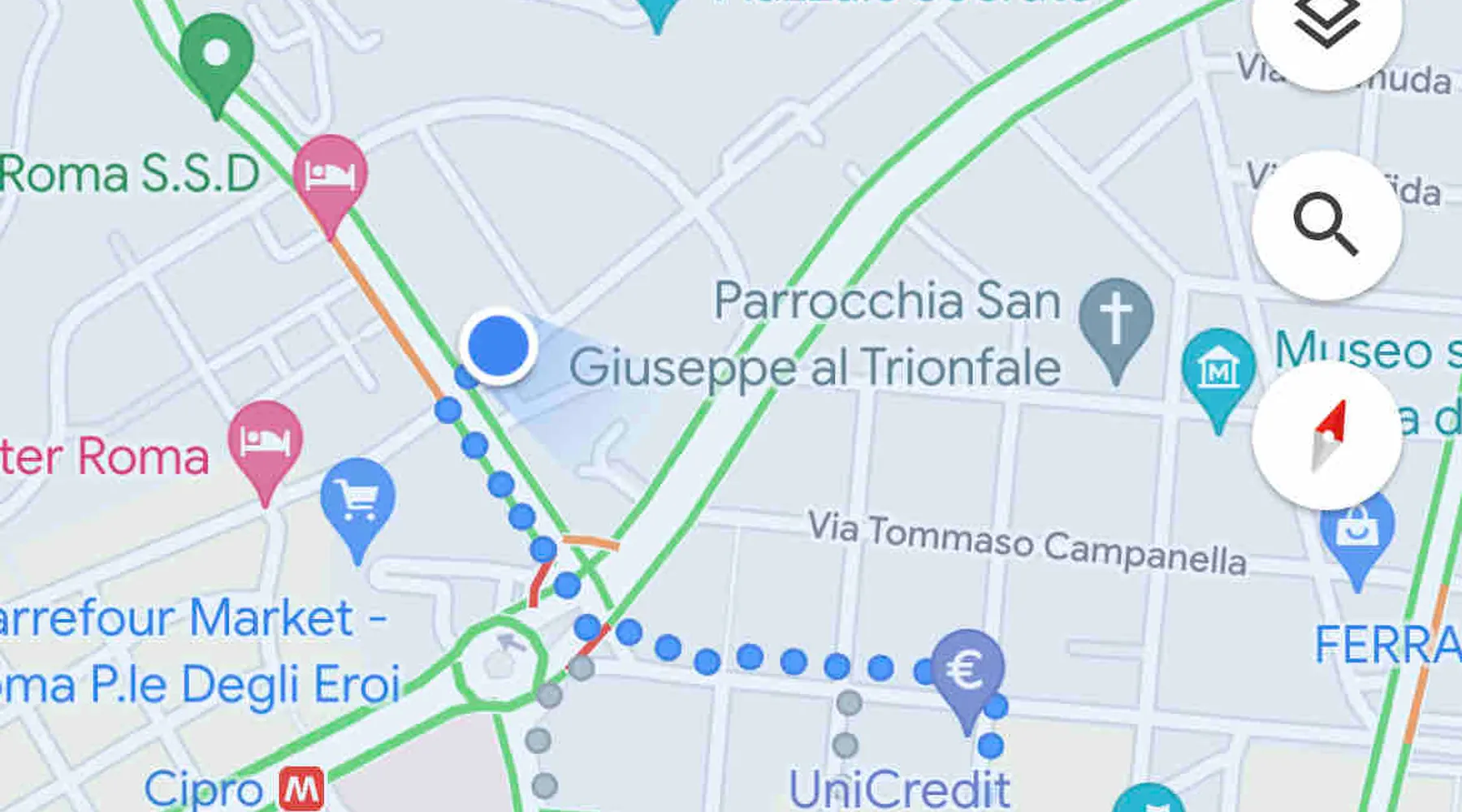The image size is (1462, 812).
Task: Tap the shopping bag pin above FERRA
Action: coord(1356,533)
